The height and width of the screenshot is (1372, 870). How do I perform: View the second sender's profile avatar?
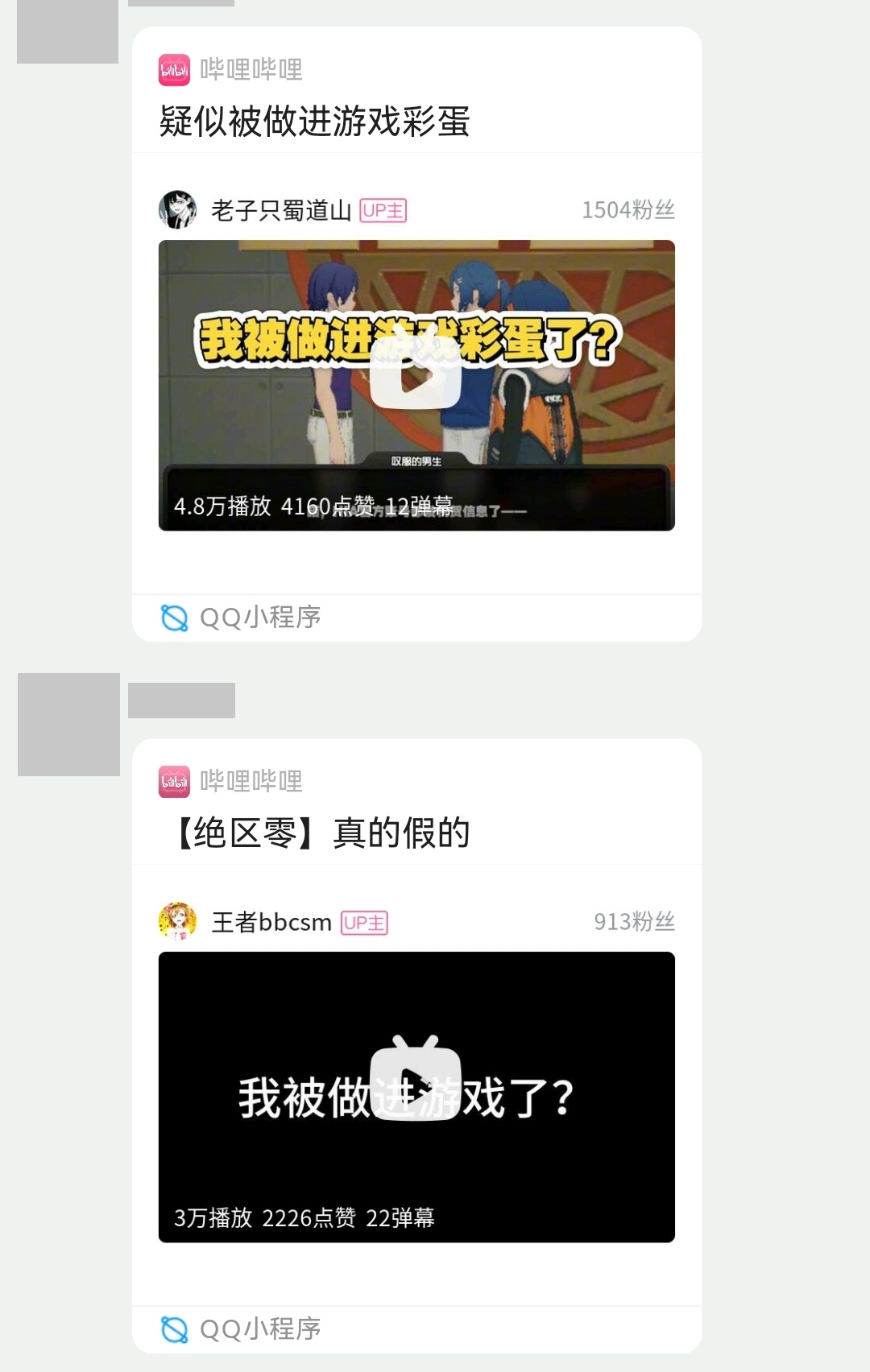[69, 725]
